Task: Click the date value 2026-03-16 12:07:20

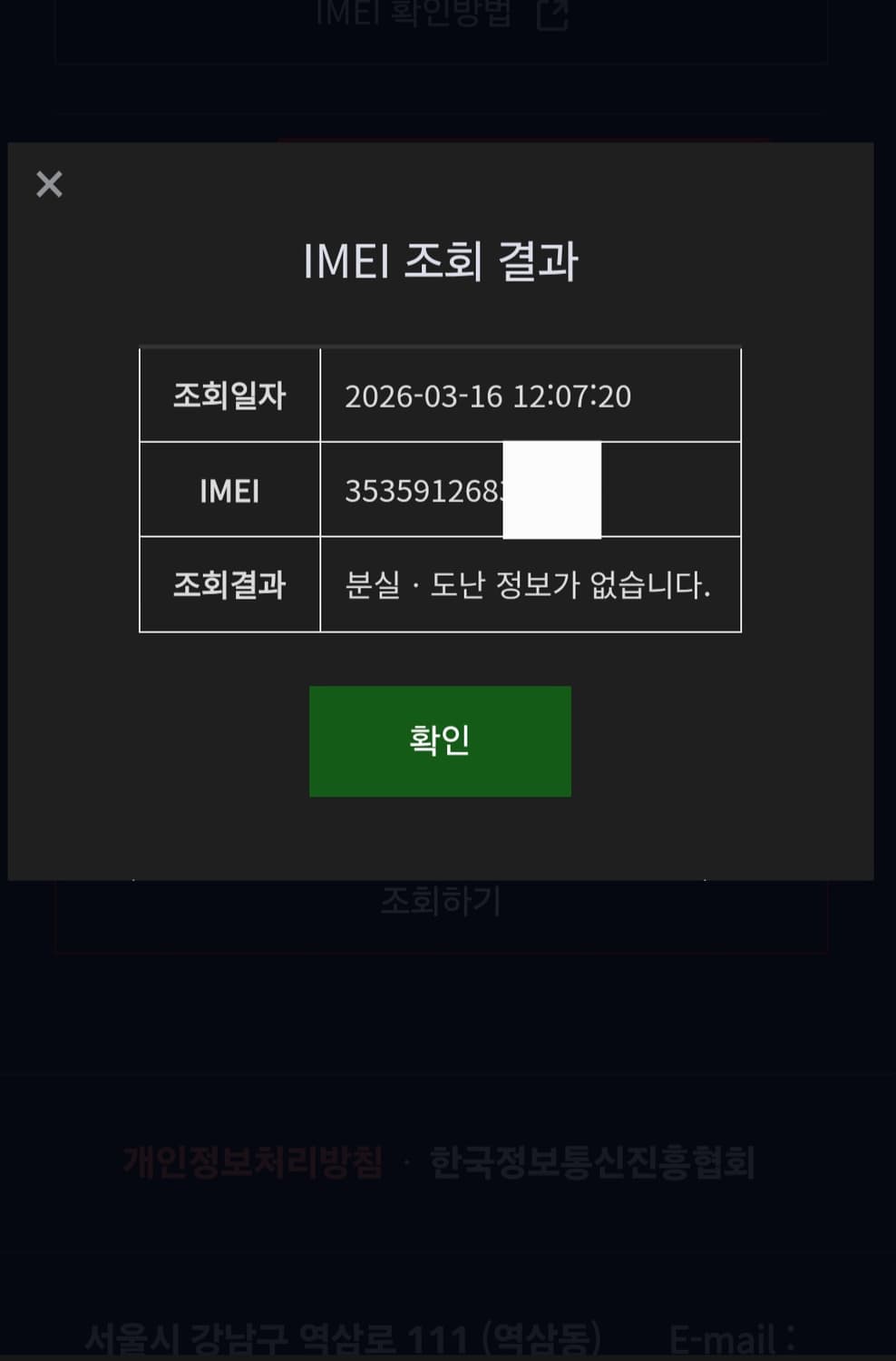Action: [x=491, y=395]
